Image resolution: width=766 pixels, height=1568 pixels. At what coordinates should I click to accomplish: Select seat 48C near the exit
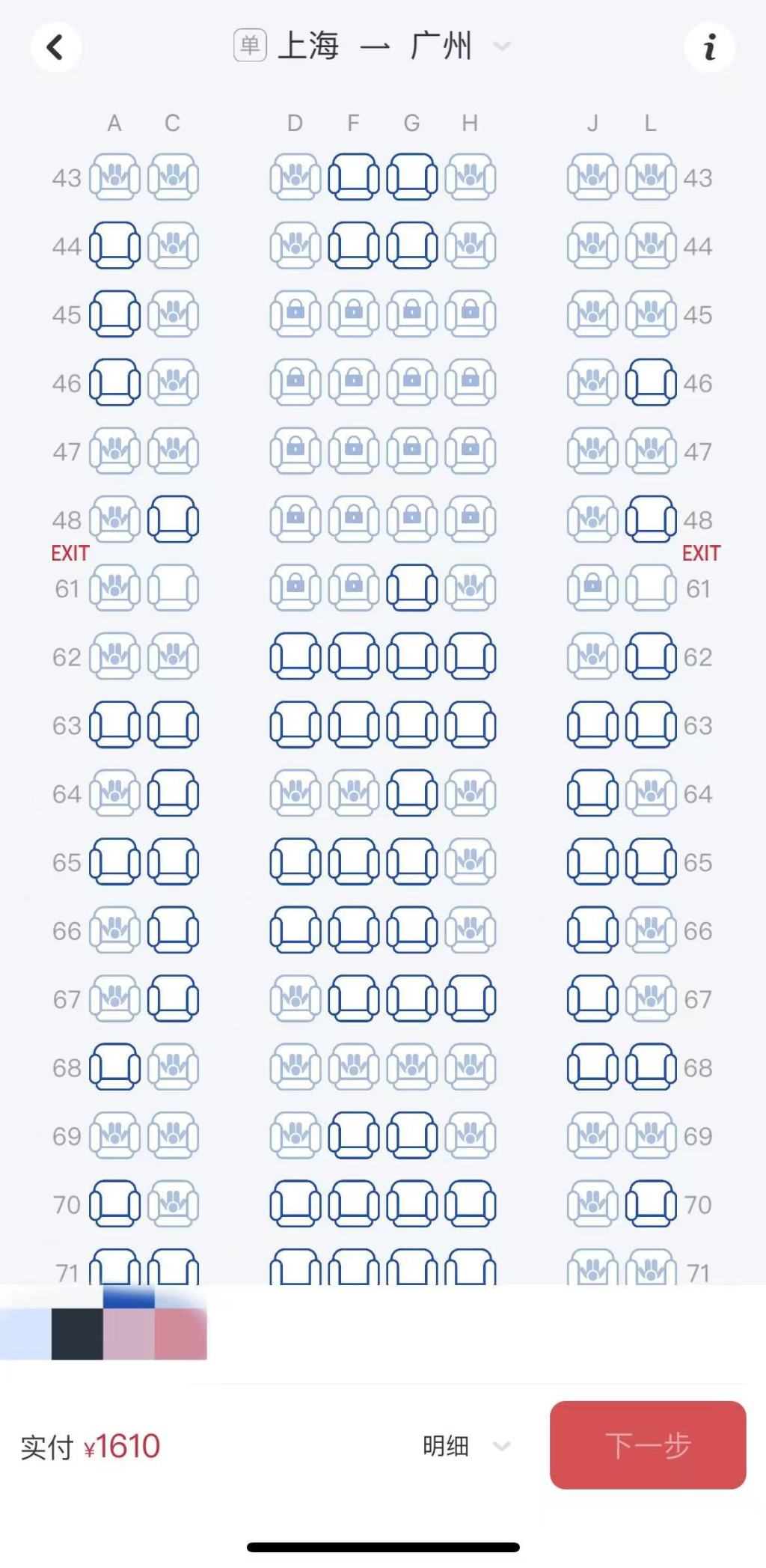point(173,520)
